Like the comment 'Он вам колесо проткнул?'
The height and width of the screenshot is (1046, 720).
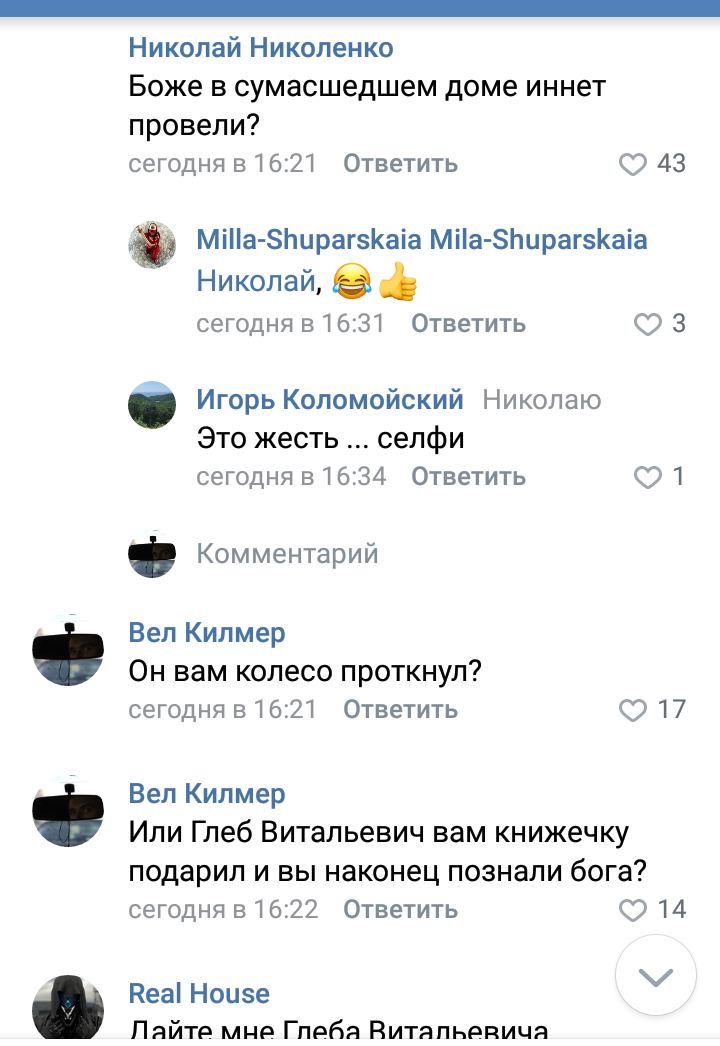633,710
